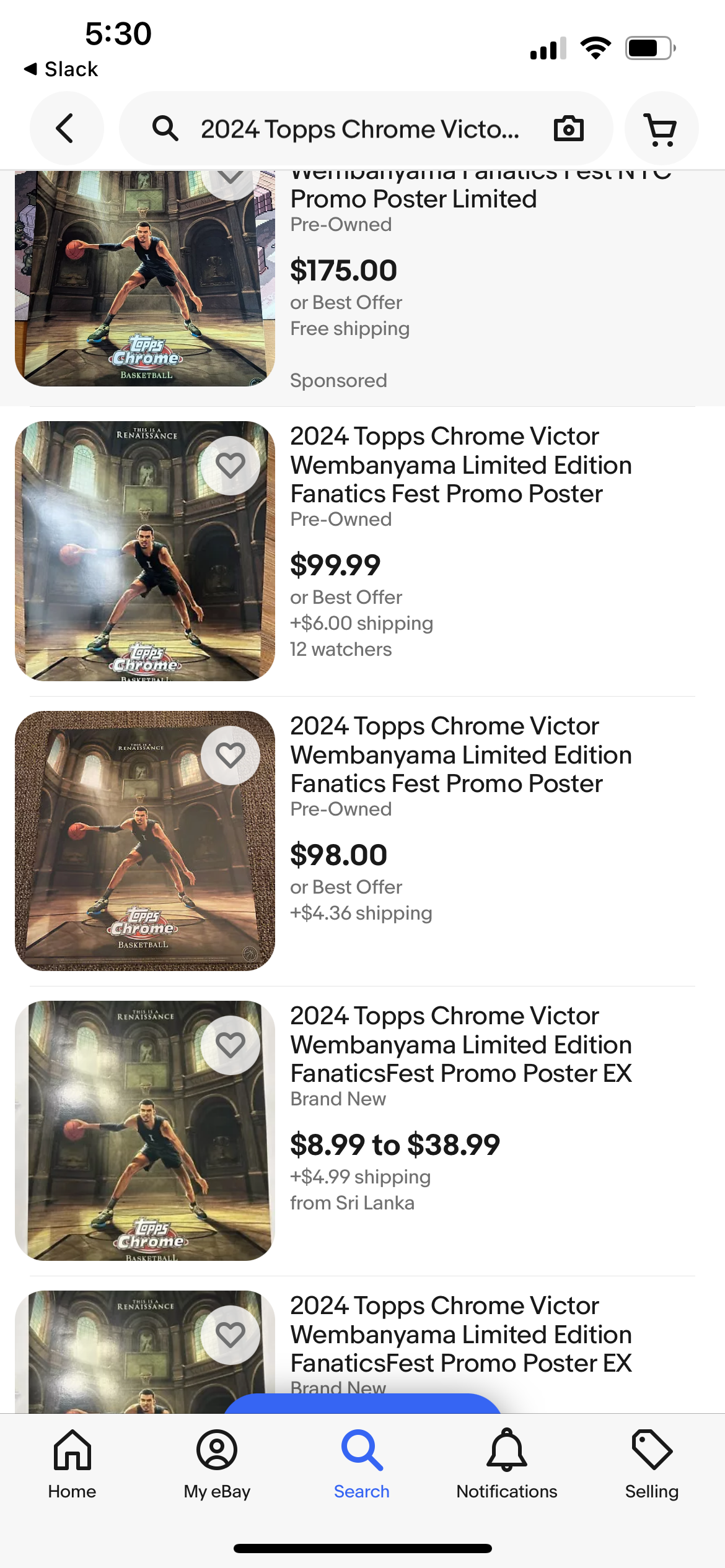Screen dimensions: 725x1568
Task: Open the Notifications tab
Action: coord(507,1464)
